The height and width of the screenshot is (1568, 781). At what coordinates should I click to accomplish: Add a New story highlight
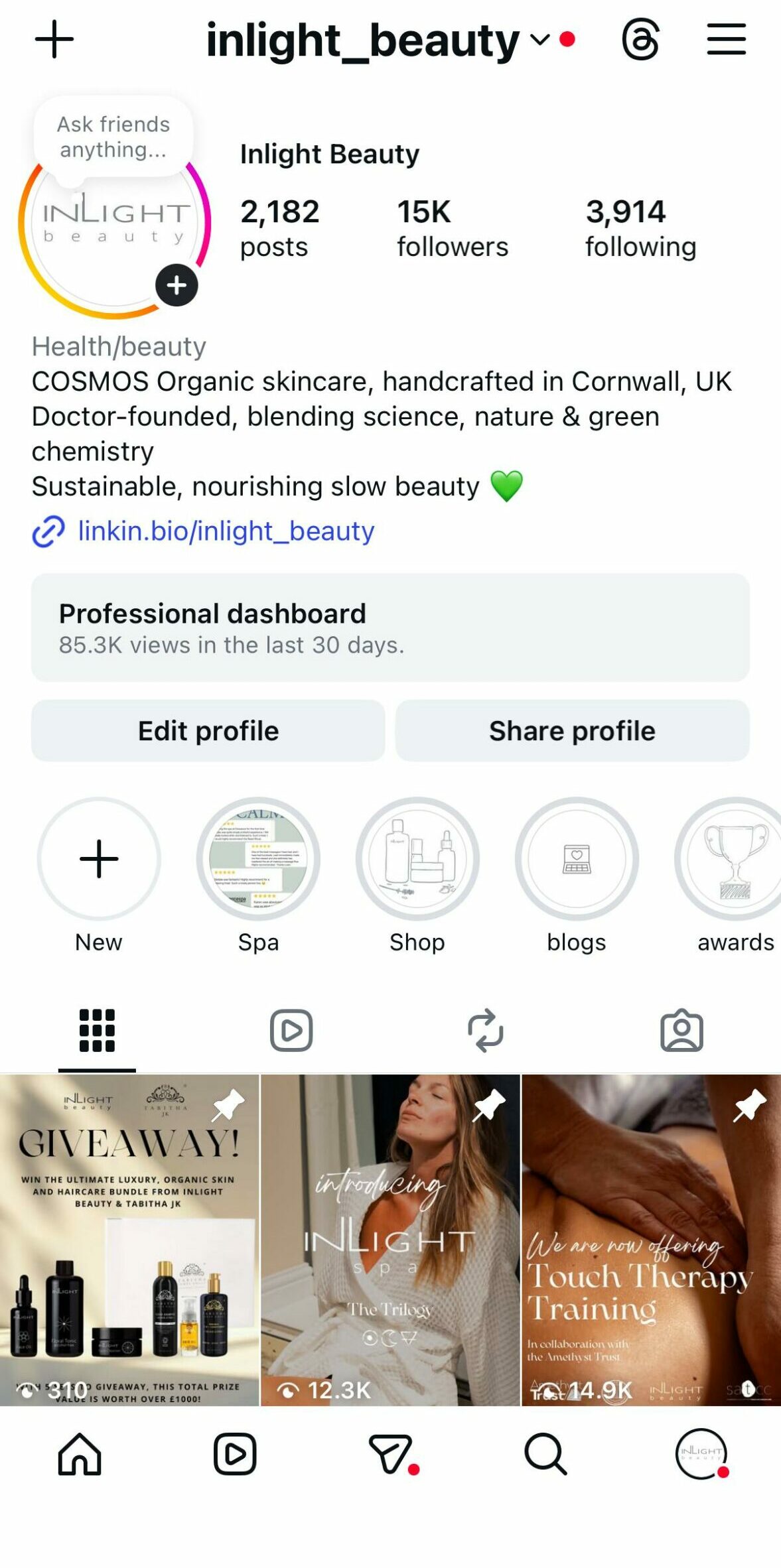click(99, 859)
